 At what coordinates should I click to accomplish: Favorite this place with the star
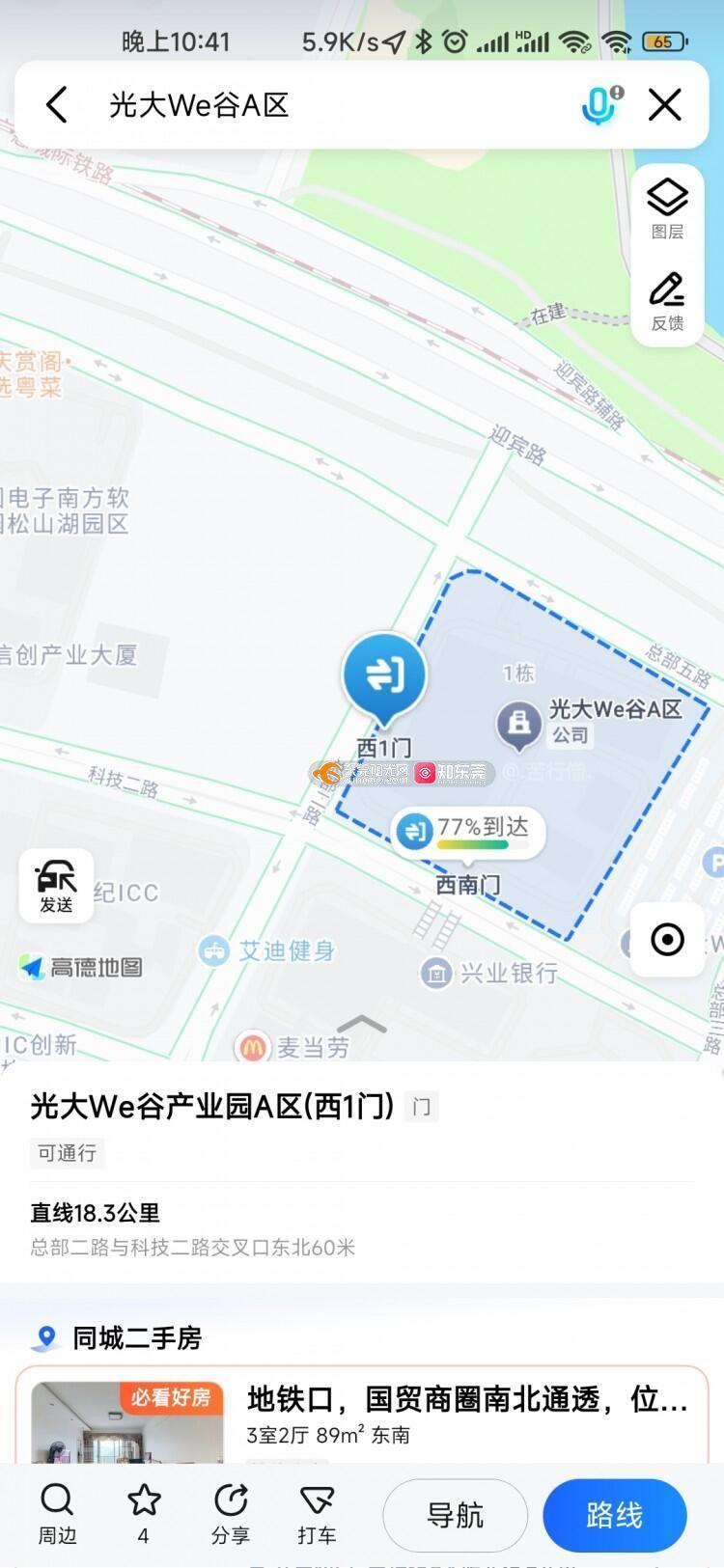pos(144,1514)
